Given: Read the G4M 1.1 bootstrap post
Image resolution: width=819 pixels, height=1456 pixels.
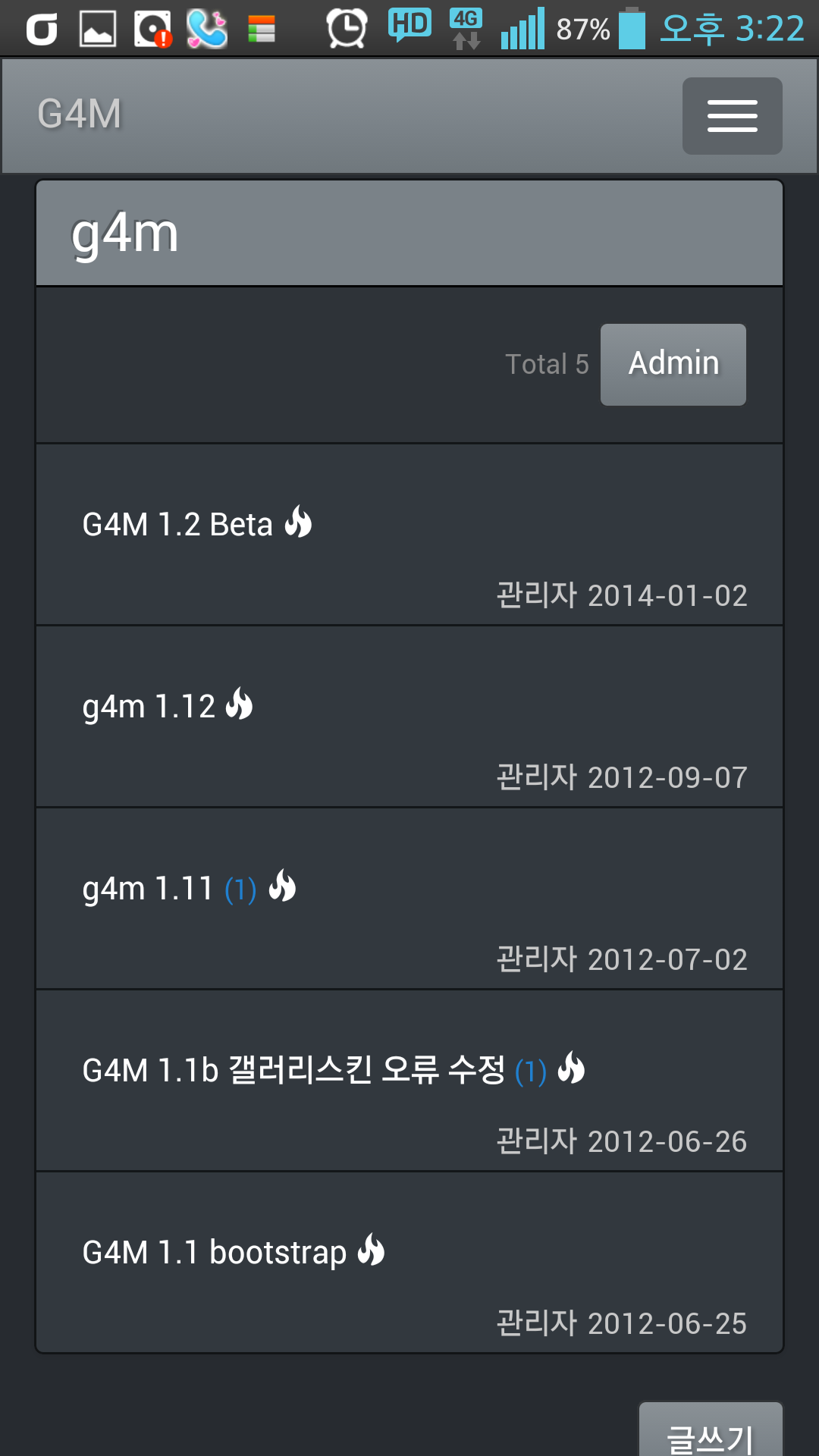Looking at the screenshot, I should pyautogui.click(x=214, y=1253).
